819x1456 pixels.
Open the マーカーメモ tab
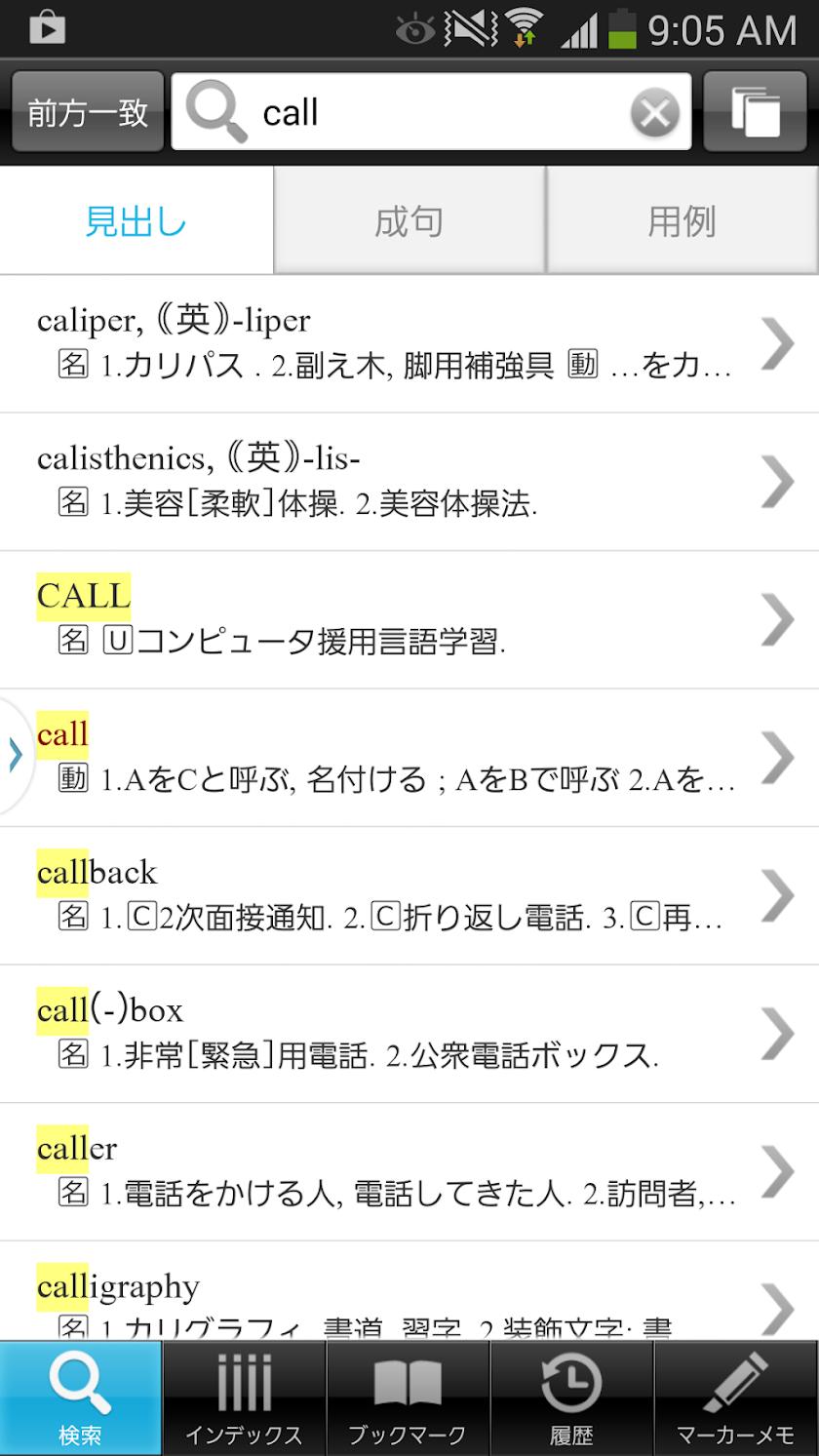(736, 1398)
